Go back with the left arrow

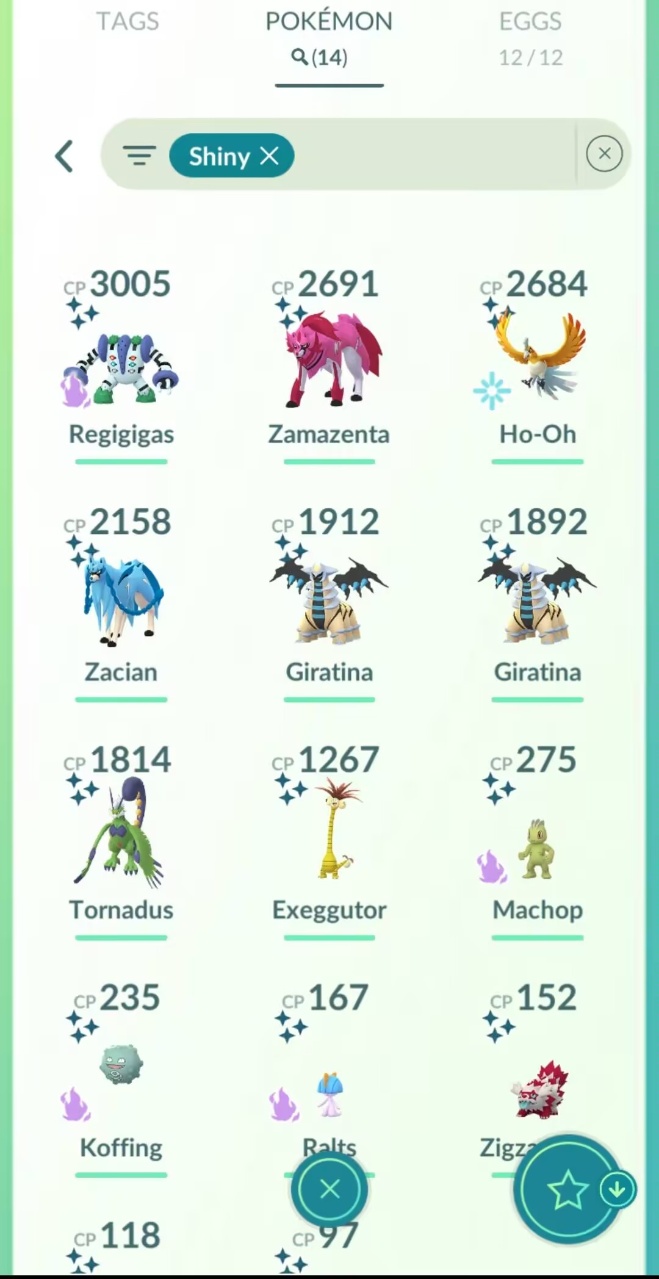point(64,156)
